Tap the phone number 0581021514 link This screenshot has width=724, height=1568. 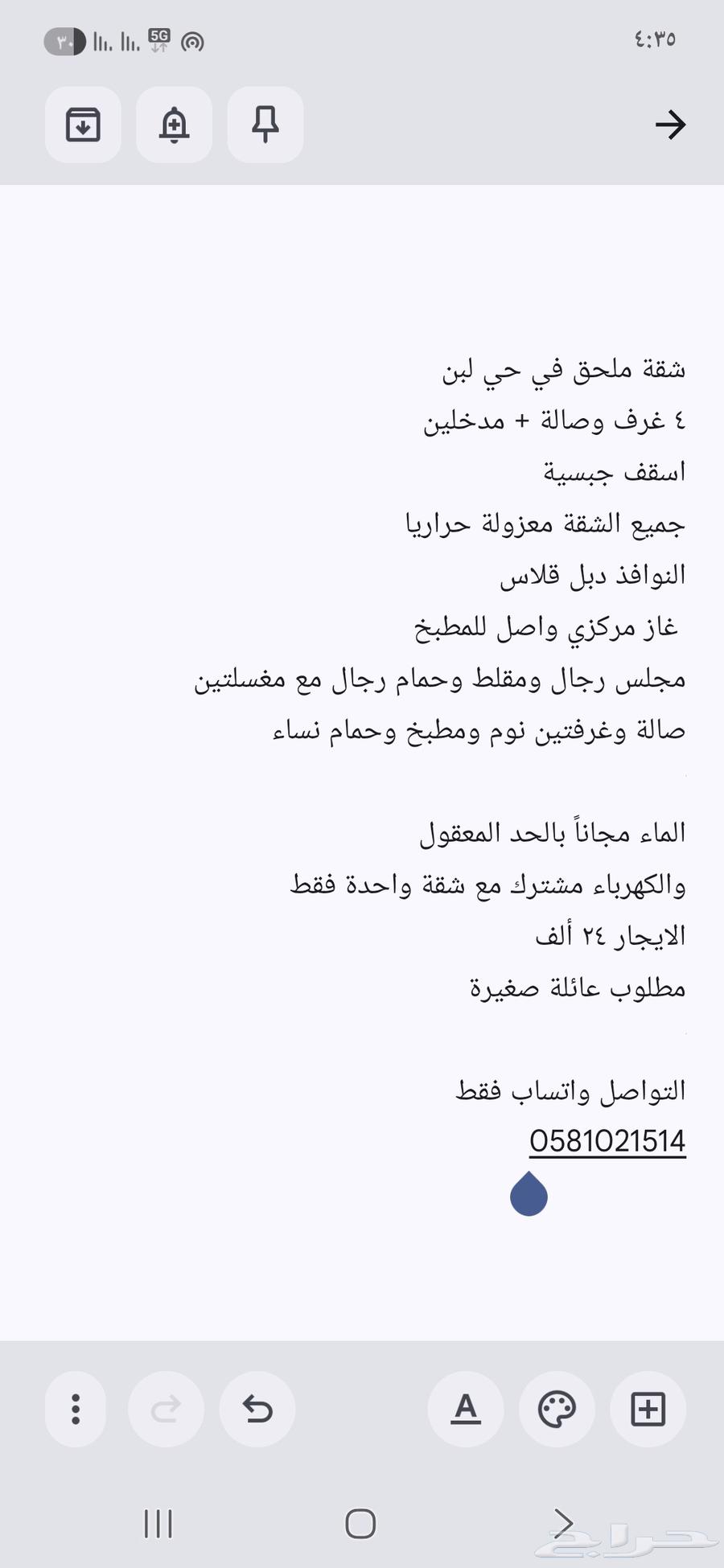click(607, 1141)
